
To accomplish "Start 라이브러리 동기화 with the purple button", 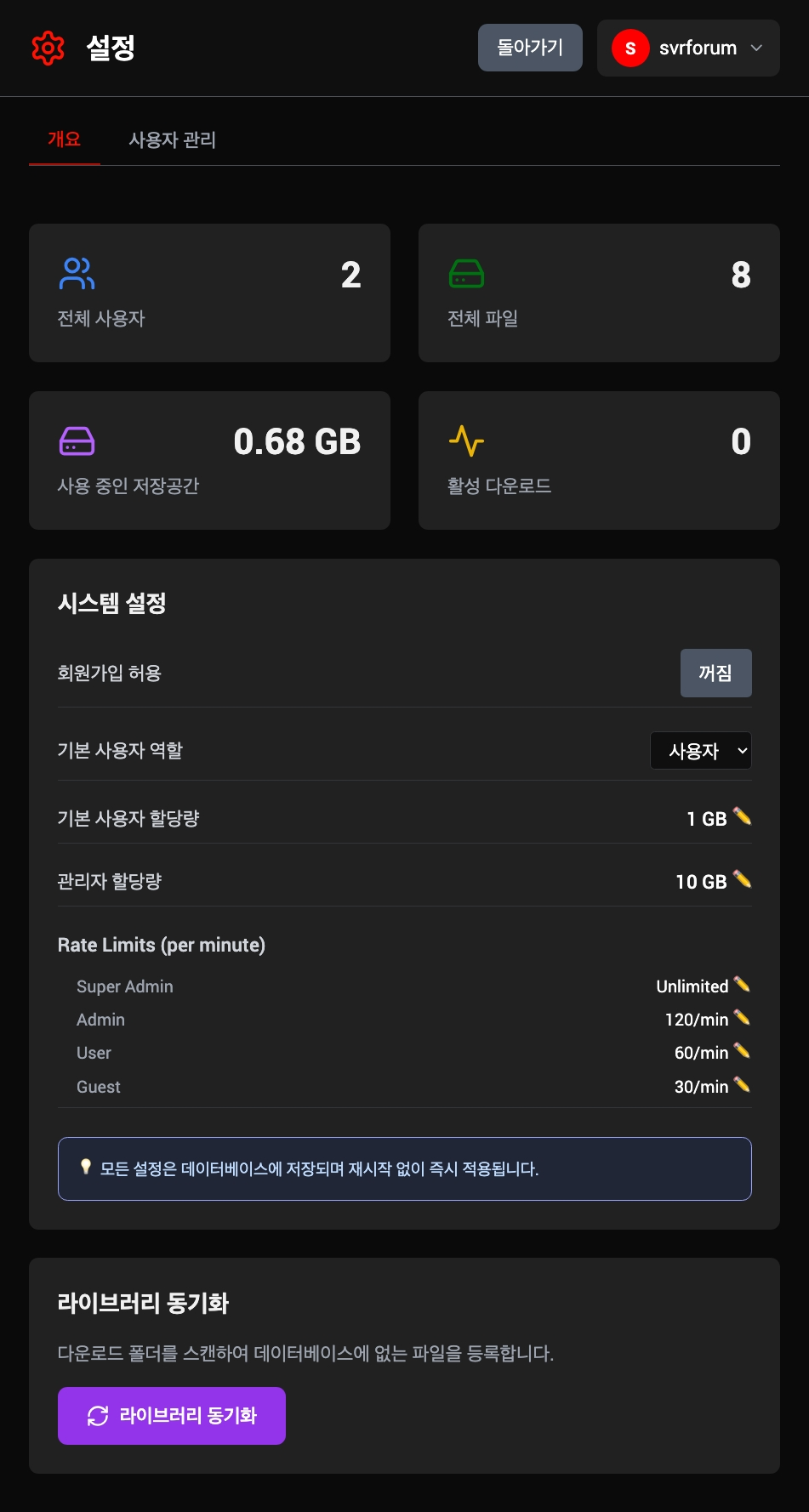I will coord(172,1415).
